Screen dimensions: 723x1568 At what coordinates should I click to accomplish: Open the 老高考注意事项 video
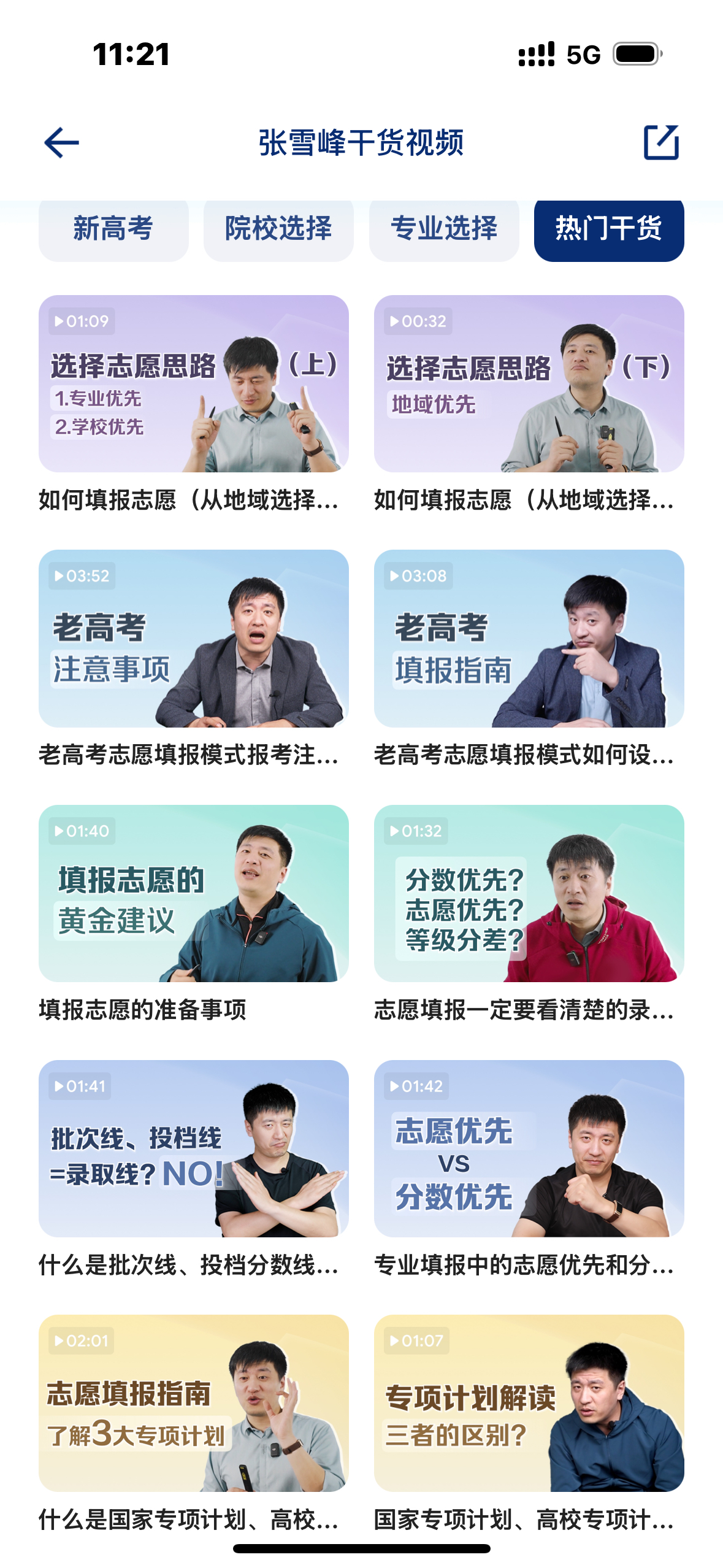pos(193,639)
